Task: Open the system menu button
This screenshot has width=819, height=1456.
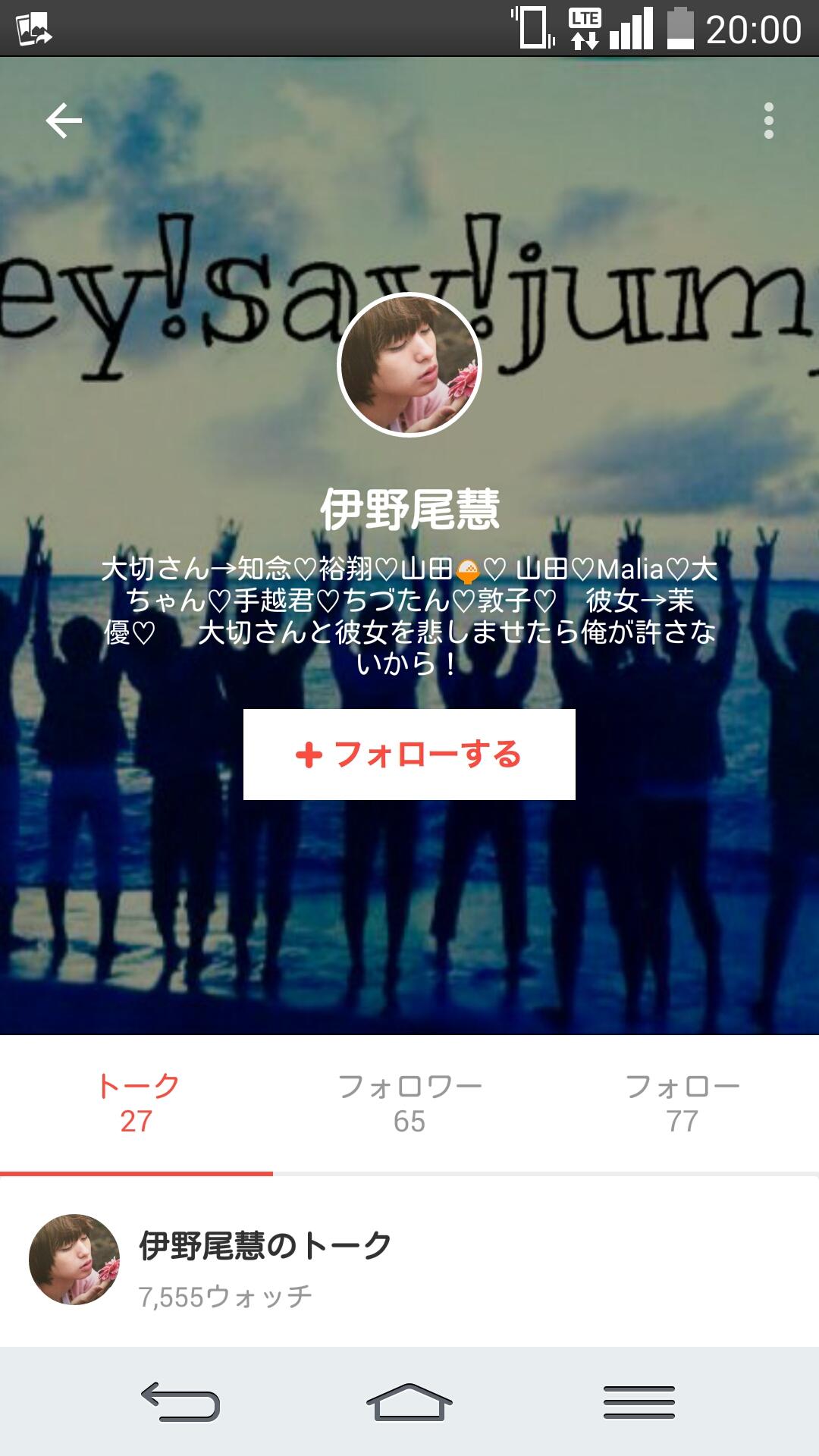Action: pos(639,1401)
